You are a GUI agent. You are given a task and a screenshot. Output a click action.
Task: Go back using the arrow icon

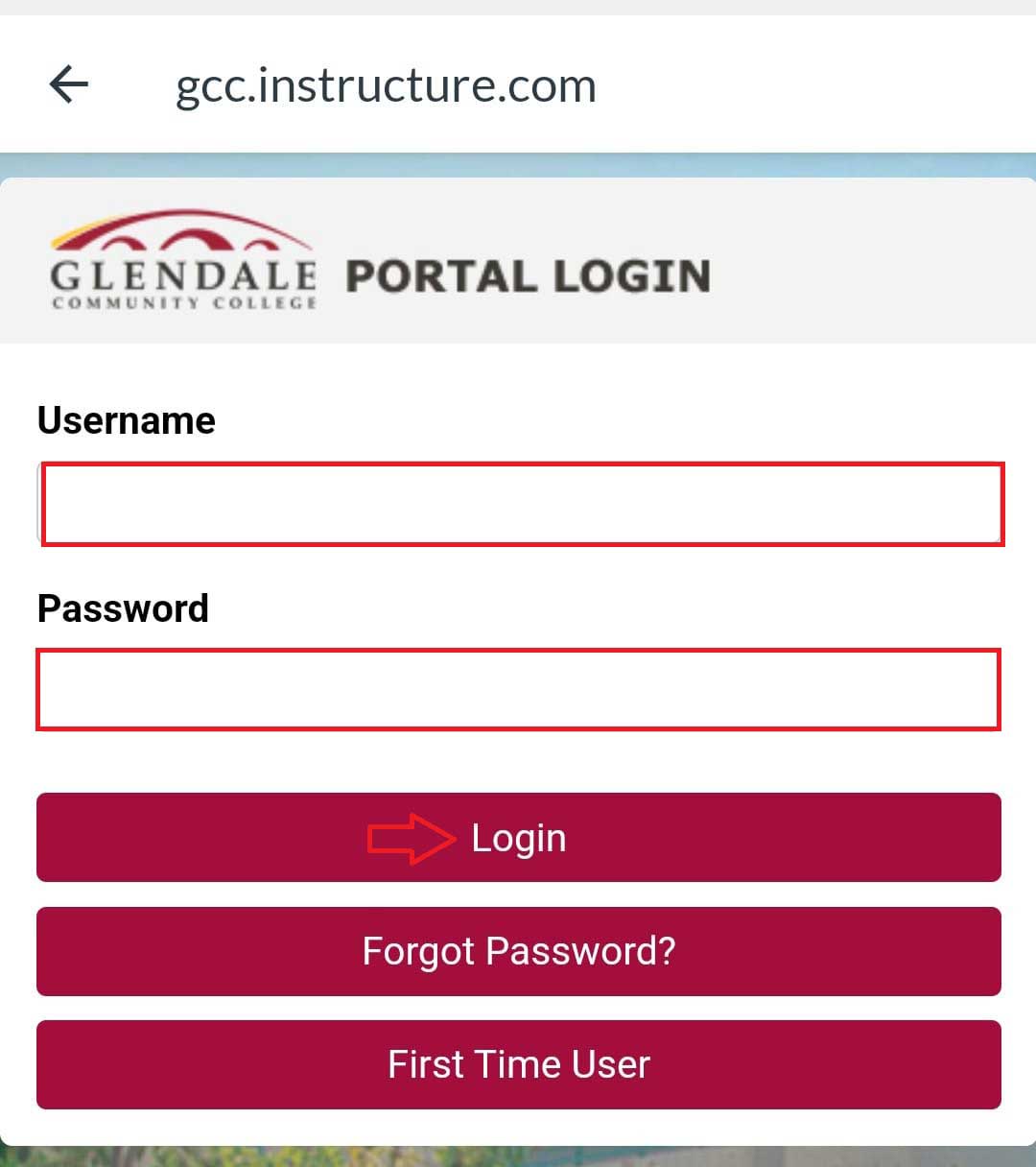69,84
